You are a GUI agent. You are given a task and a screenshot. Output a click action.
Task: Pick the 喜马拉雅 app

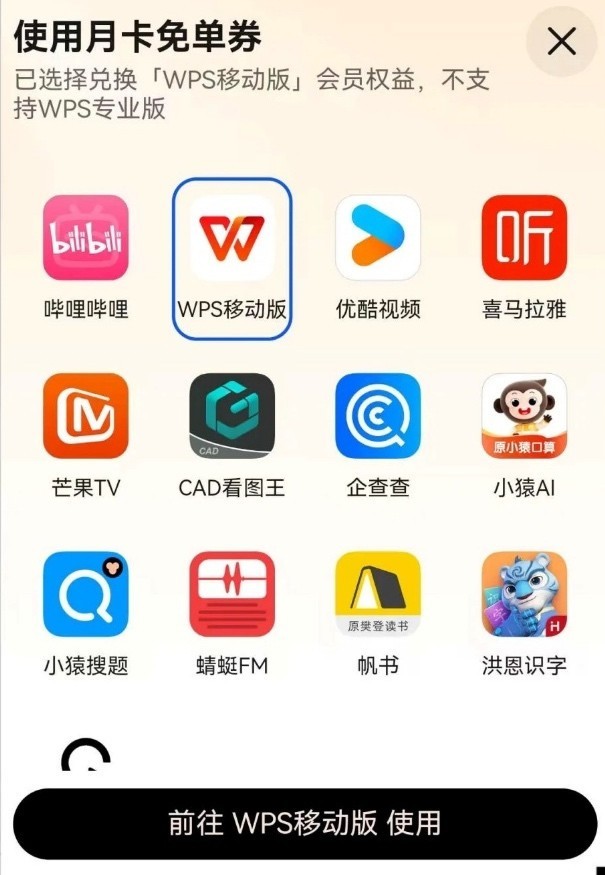click(524, 238)
